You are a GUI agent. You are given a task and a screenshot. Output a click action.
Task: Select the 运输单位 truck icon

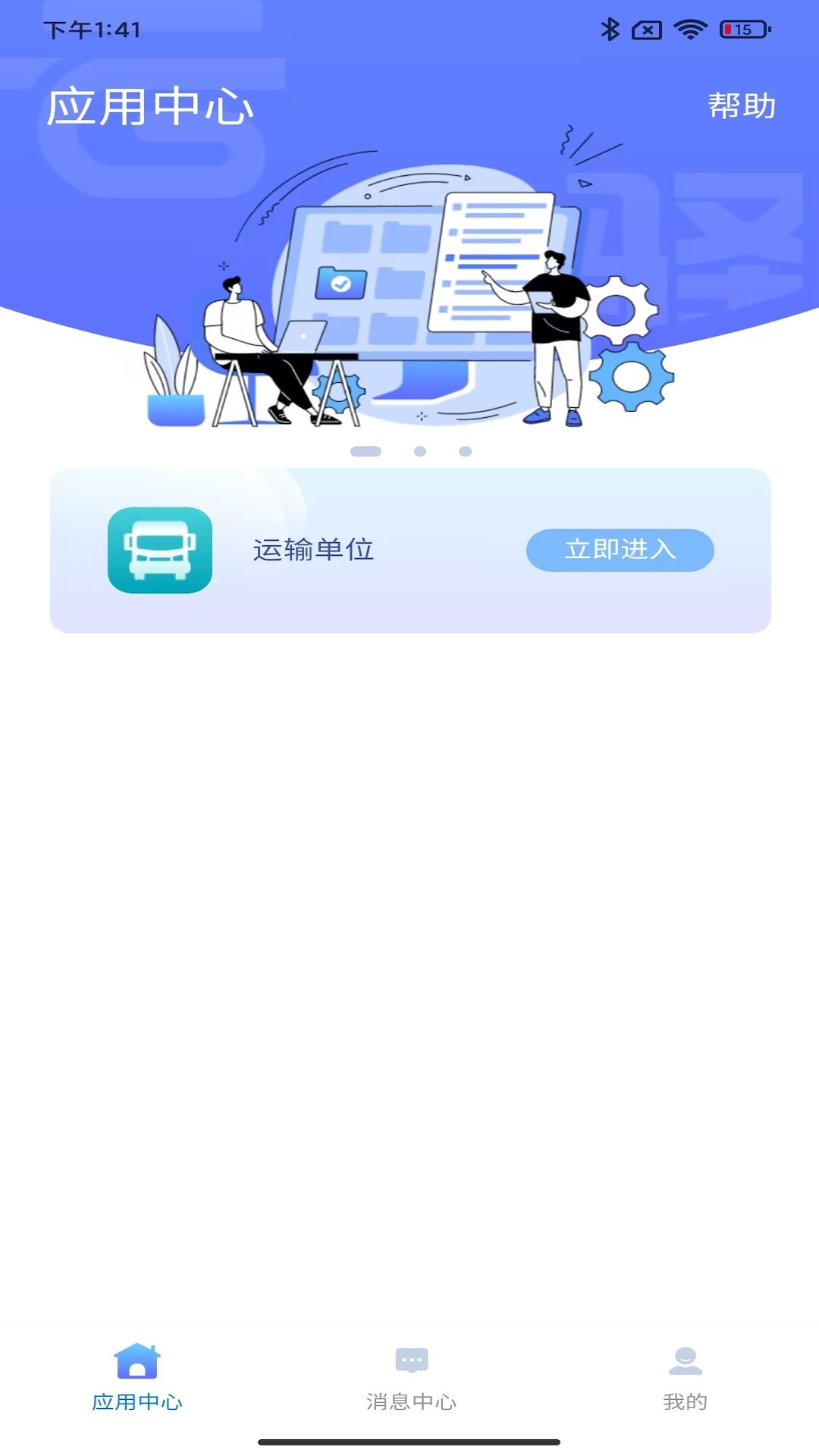click(159, 552)
